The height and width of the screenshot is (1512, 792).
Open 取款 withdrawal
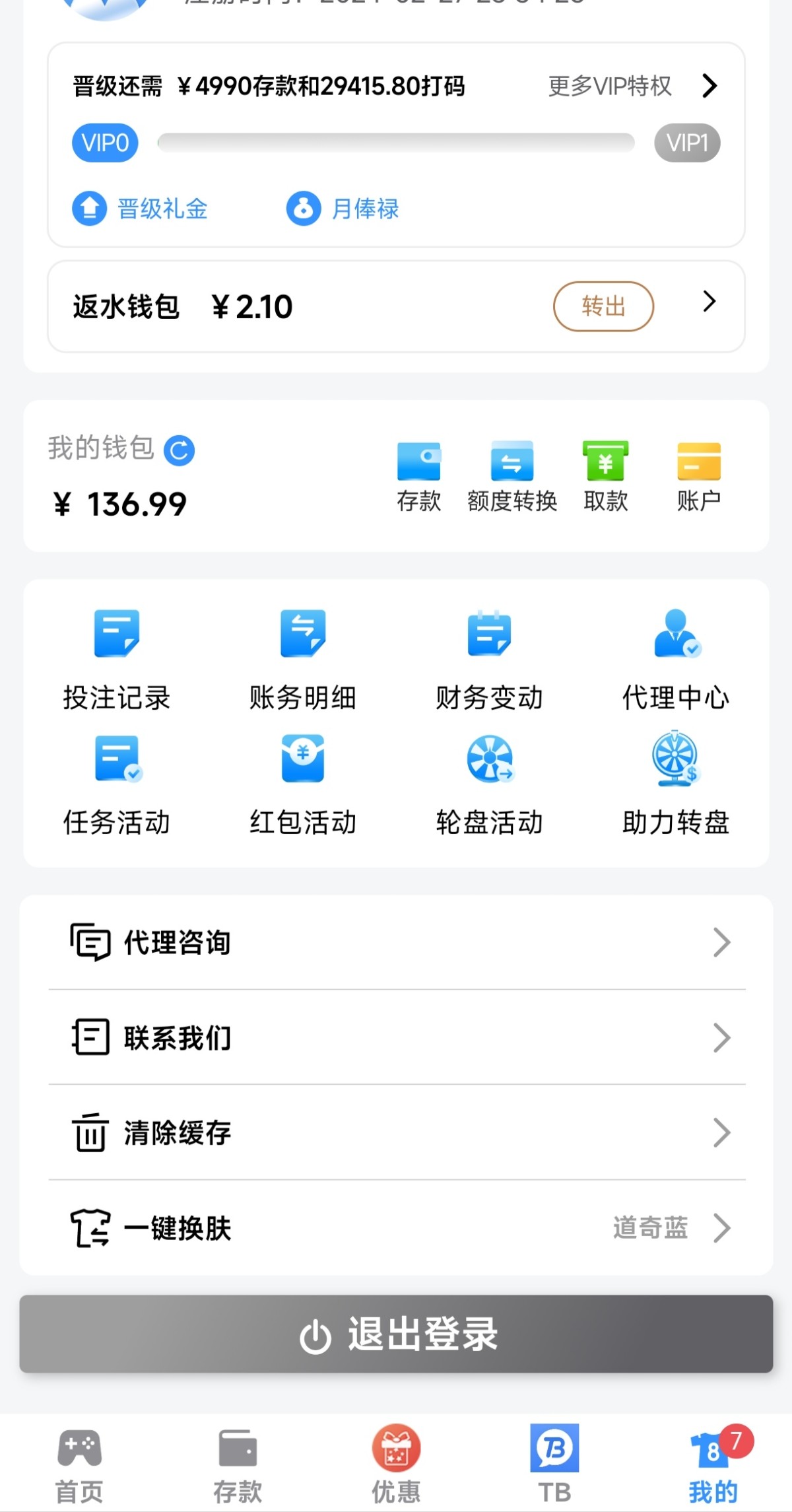[x=605, y=477]
